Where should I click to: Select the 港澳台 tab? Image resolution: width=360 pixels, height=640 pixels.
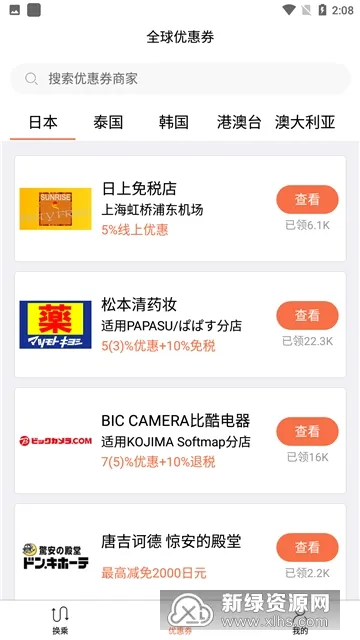click(x=239, y=122)
